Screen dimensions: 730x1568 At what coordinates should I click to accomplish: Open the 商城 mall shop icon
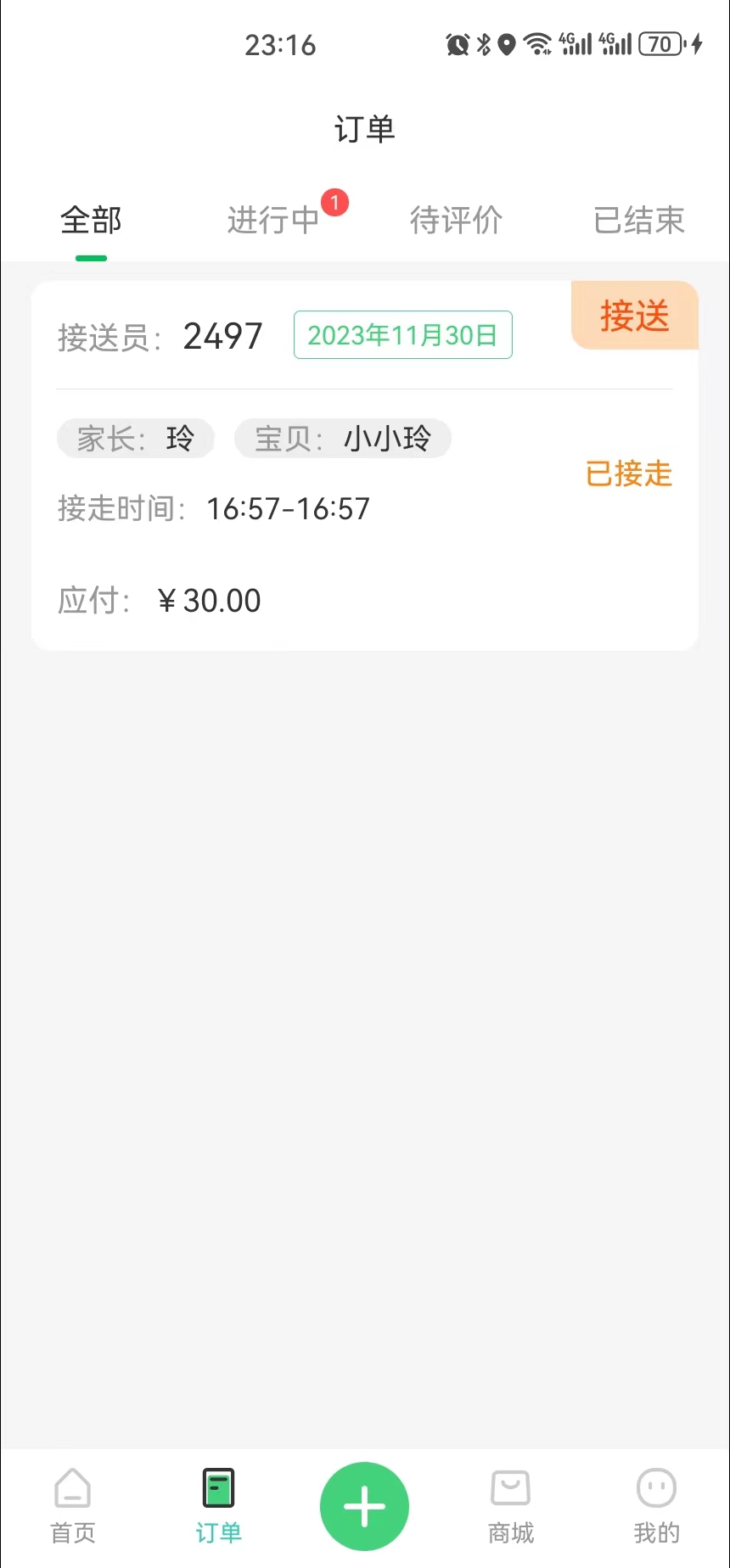pyautogui.click(x=510, y=1506)
